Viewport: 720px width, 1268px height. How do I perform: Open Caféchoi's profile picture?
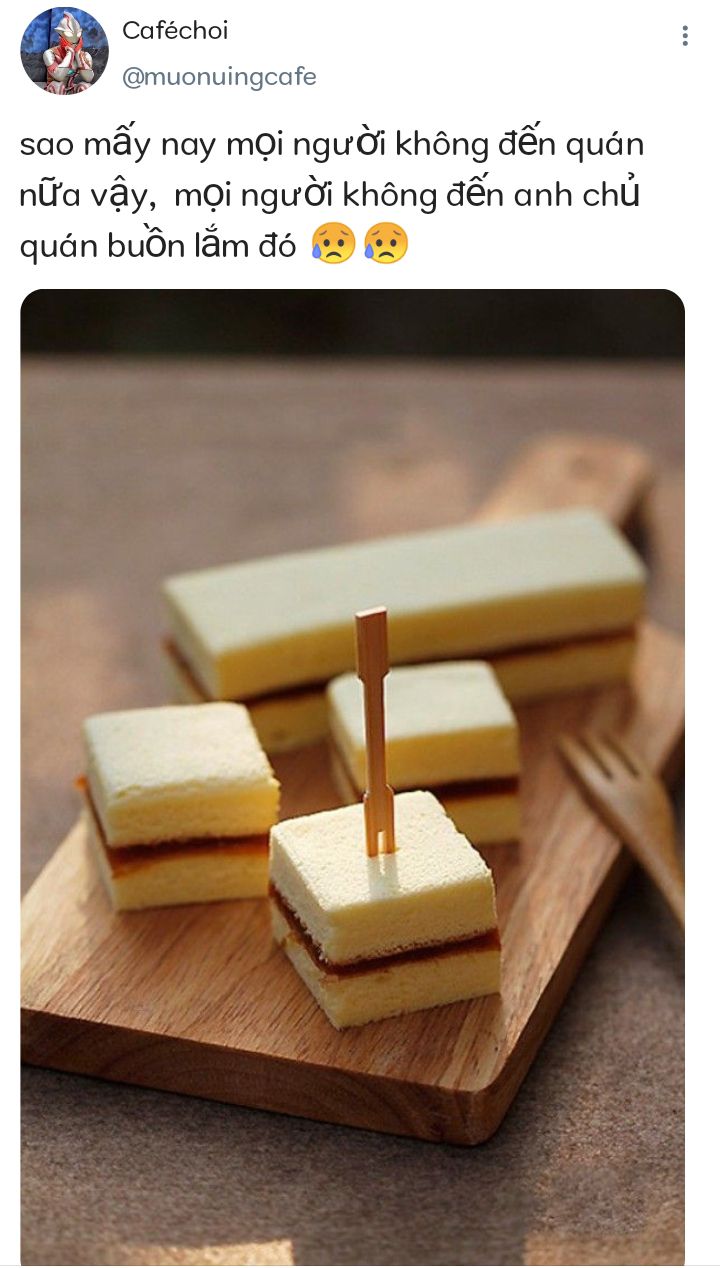[x=64, y=51]
